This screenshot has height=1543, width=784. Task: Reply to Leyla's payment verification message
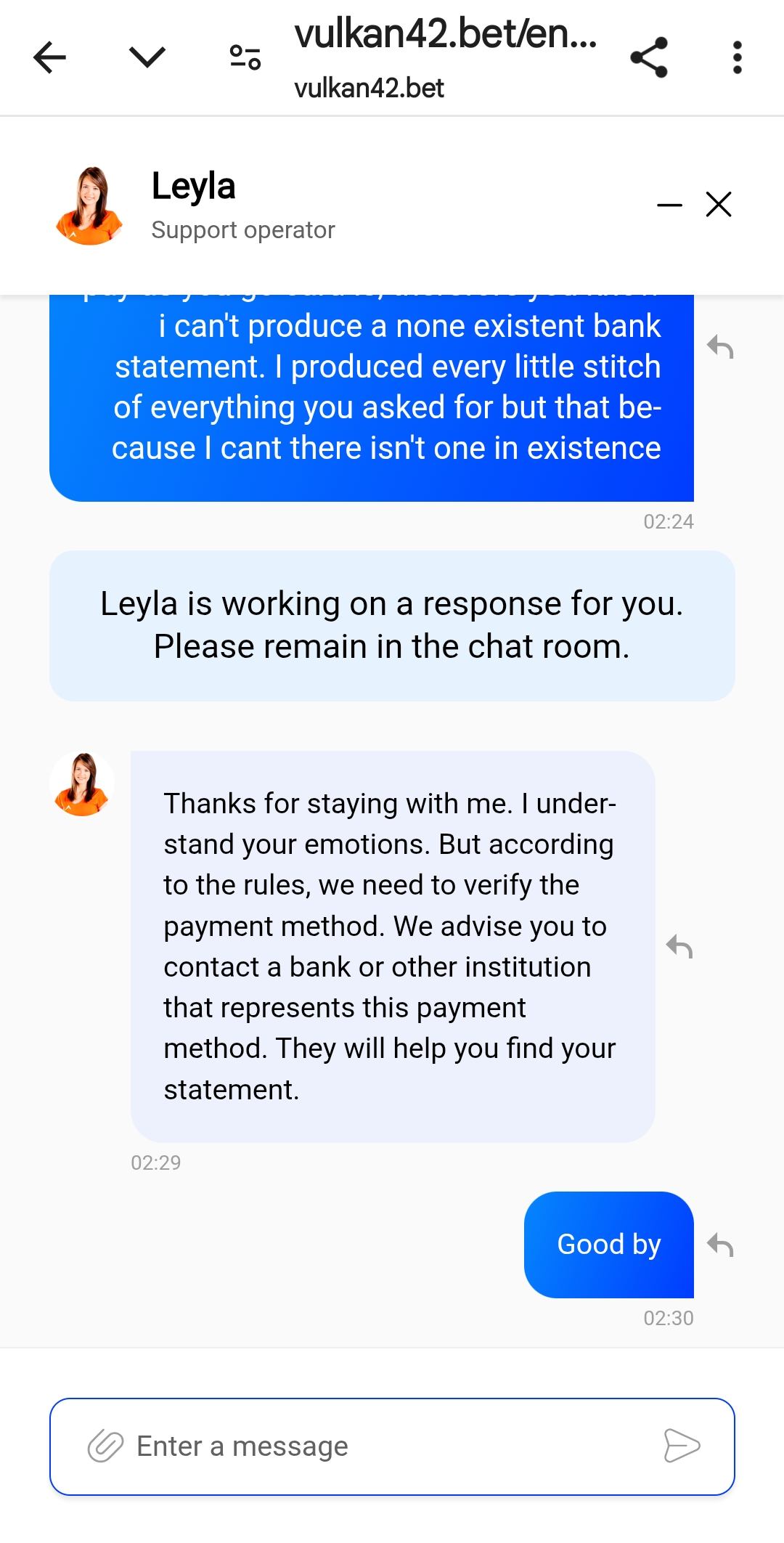(679, 946)
